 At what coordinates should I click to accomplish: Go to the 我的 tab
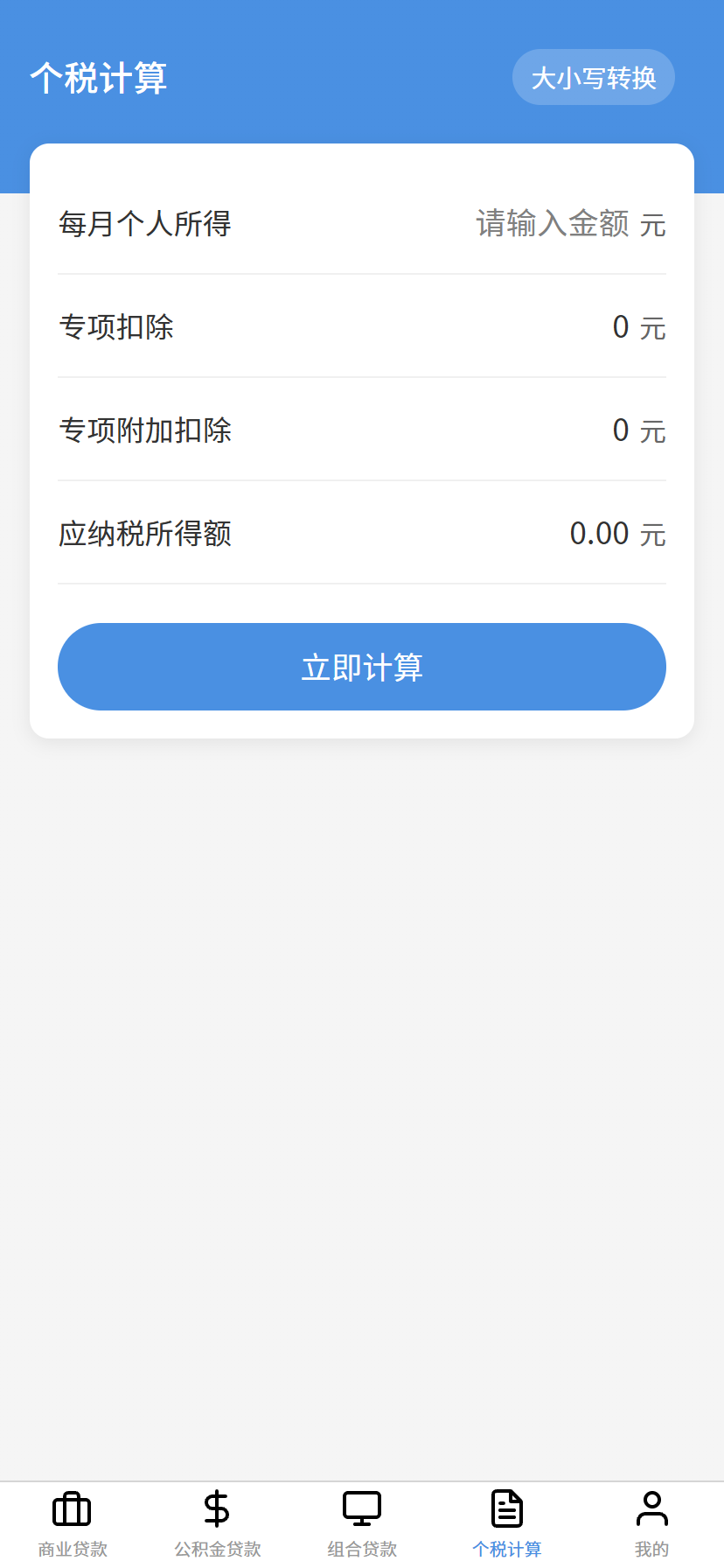coord(651,1522)
